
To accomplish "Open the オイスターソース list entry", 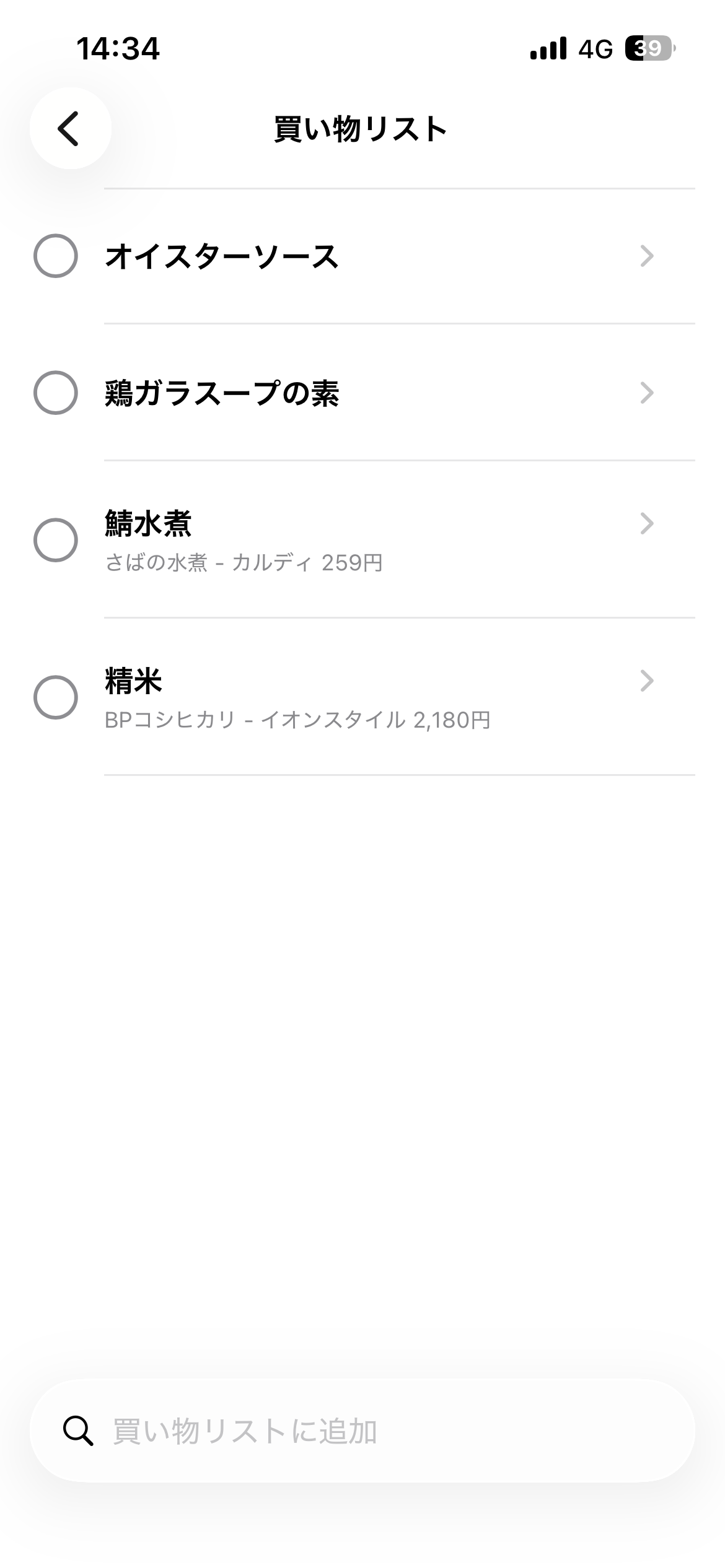I will [248, 255].
